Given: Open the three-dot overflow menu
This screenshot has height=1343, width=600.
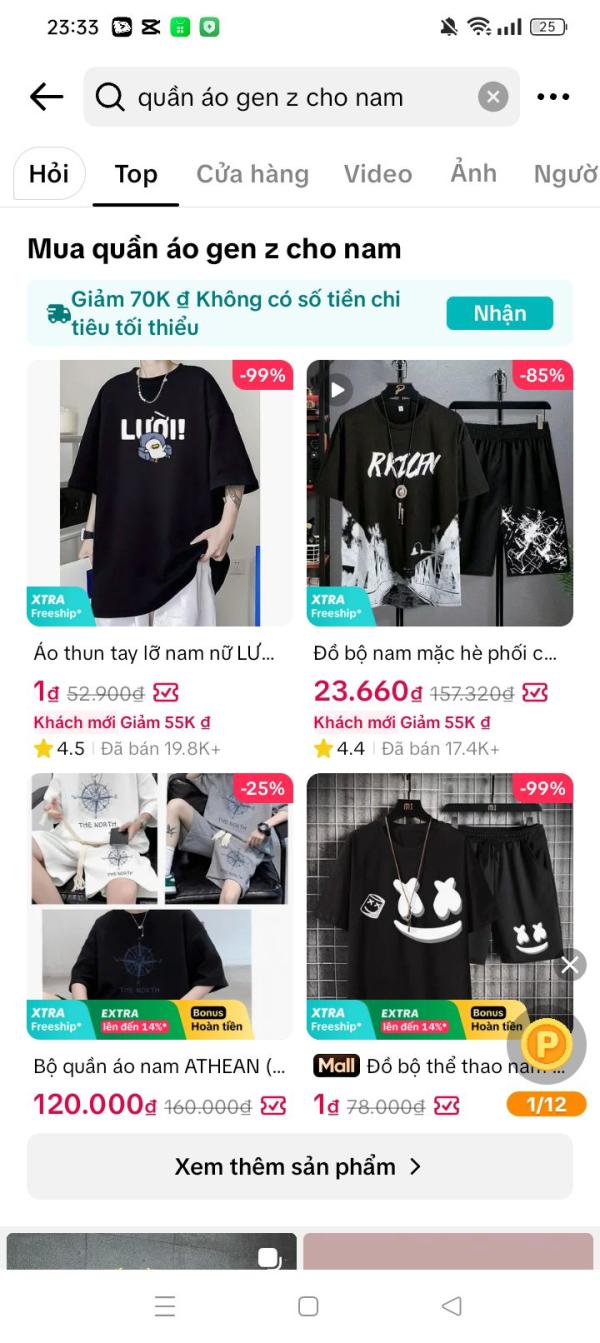Looking at the screenshot, I should 553,97.
